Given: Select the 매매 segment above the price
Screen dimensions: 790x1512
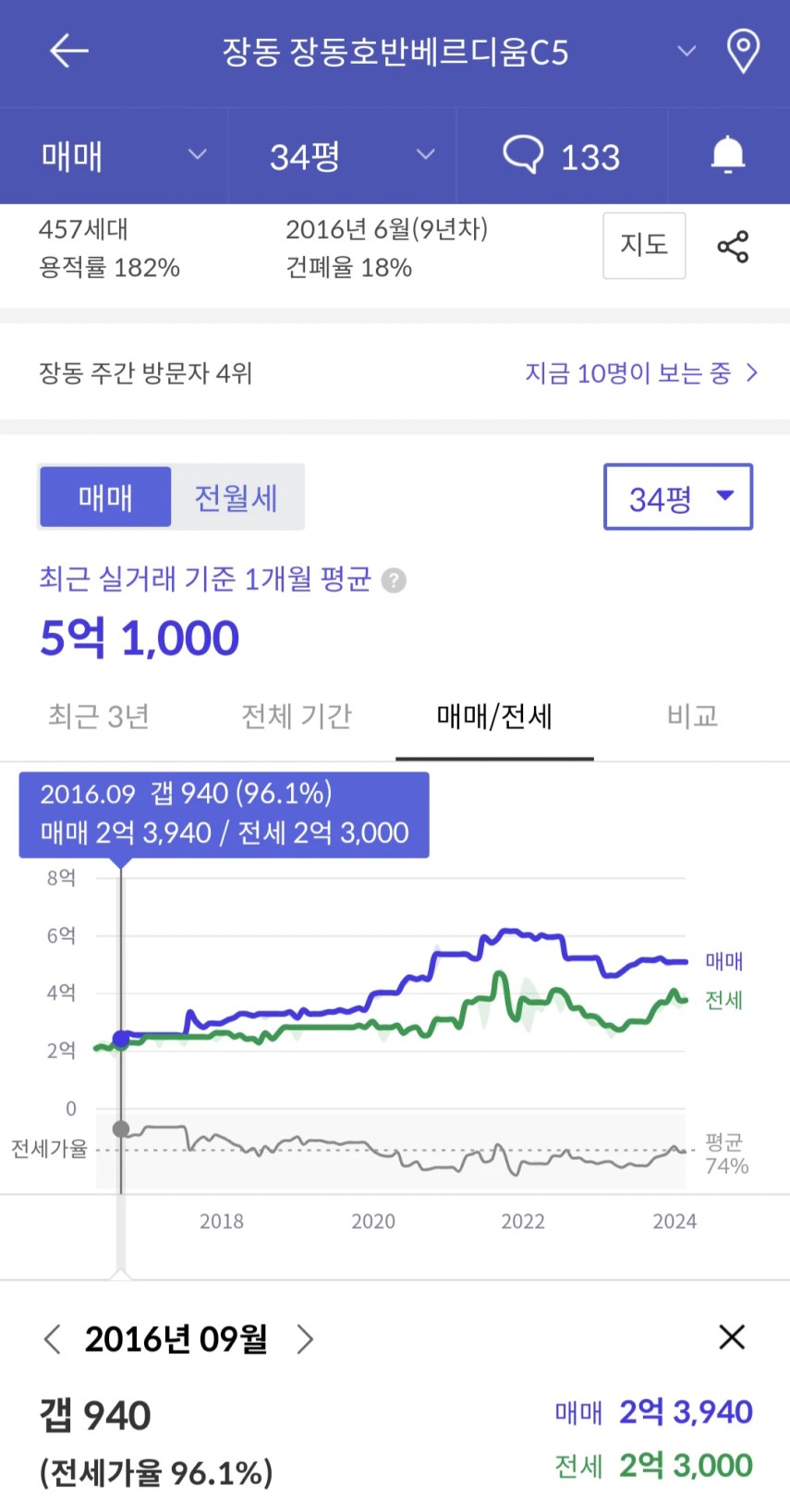Looking at the screenshot, I should pyautogui.click(x=105, y=497).
